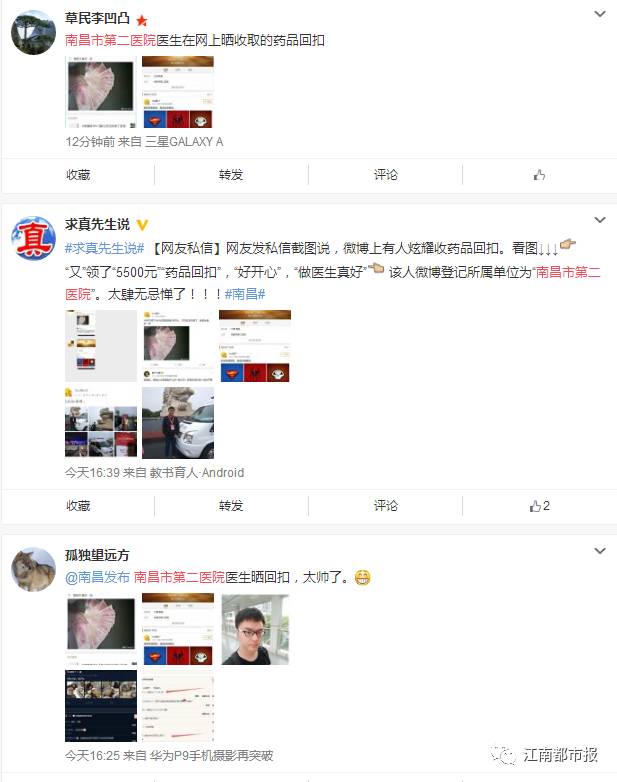Expand the chevron menu on 草民李凹凸's post
Image resolution: width=617 pixels, height=782 pixels.
point(599,14)
